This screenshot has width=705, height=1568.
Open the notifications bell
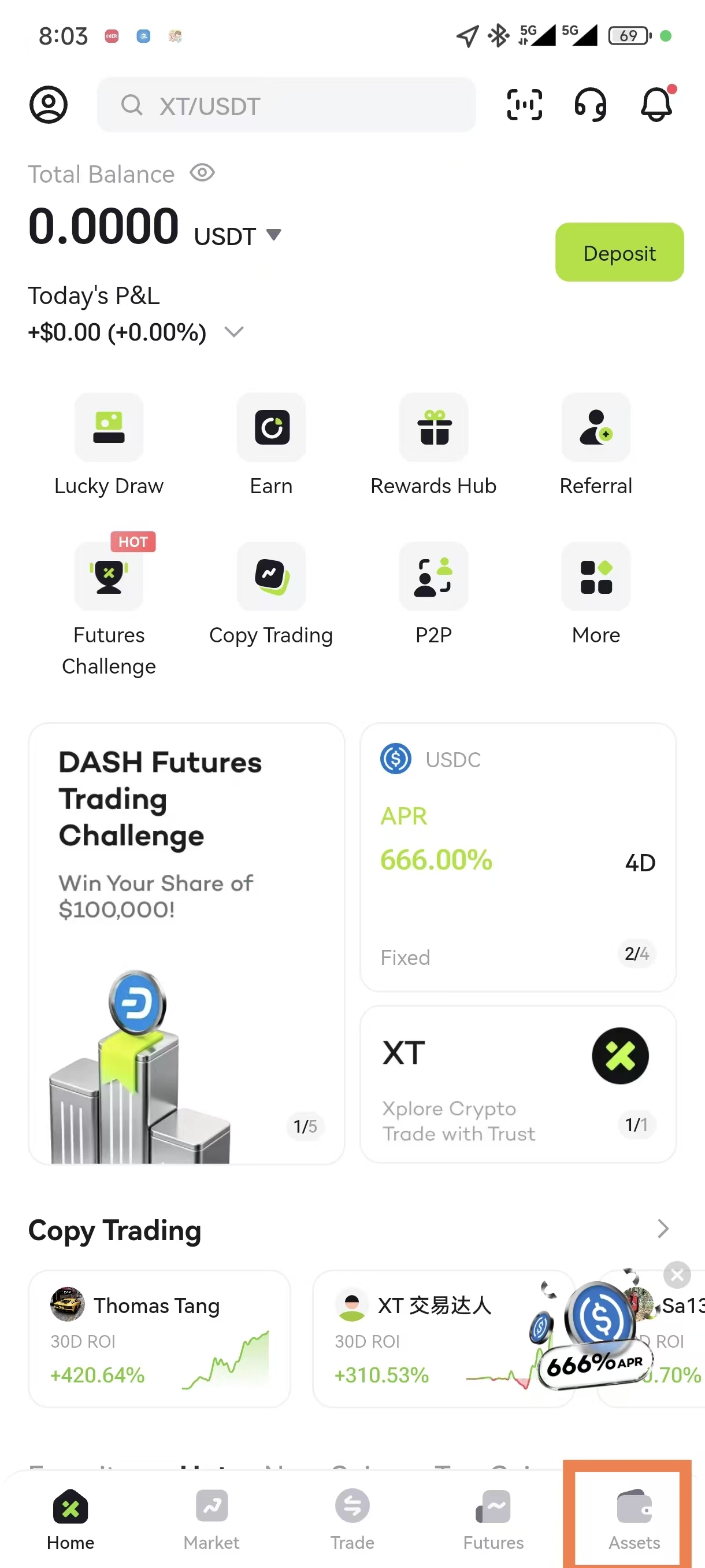tap(656, 105)
